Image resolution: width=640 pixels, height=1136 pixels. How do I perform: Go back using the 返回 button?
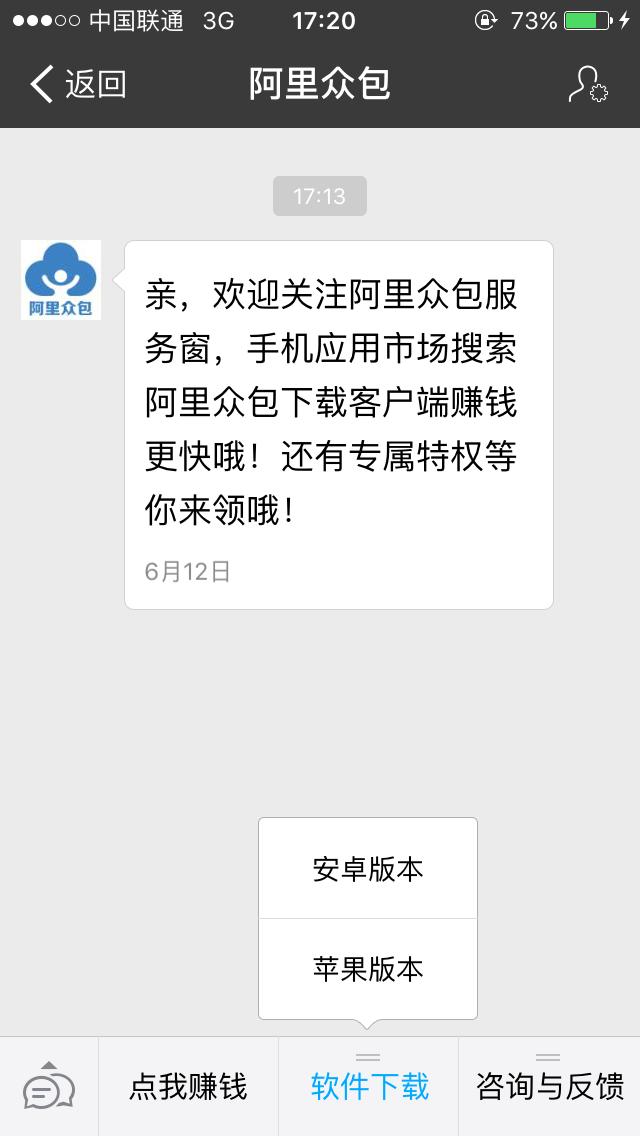78,85
